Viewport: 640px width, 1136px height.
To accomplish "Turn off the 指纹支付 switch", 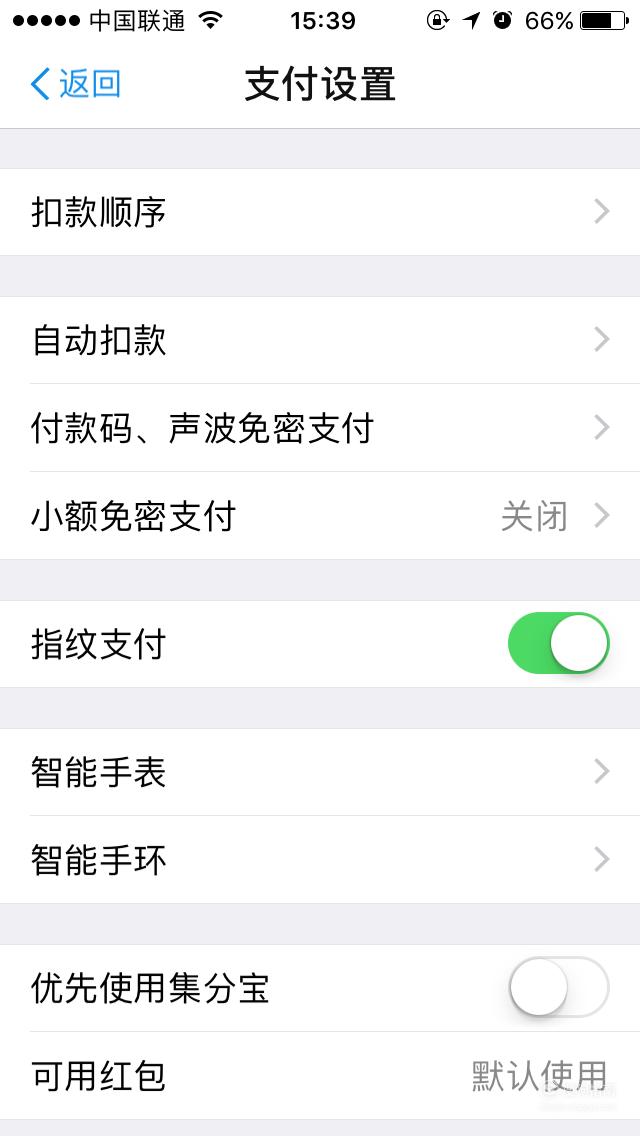I will pyautogui.click(x=558, y=643).
